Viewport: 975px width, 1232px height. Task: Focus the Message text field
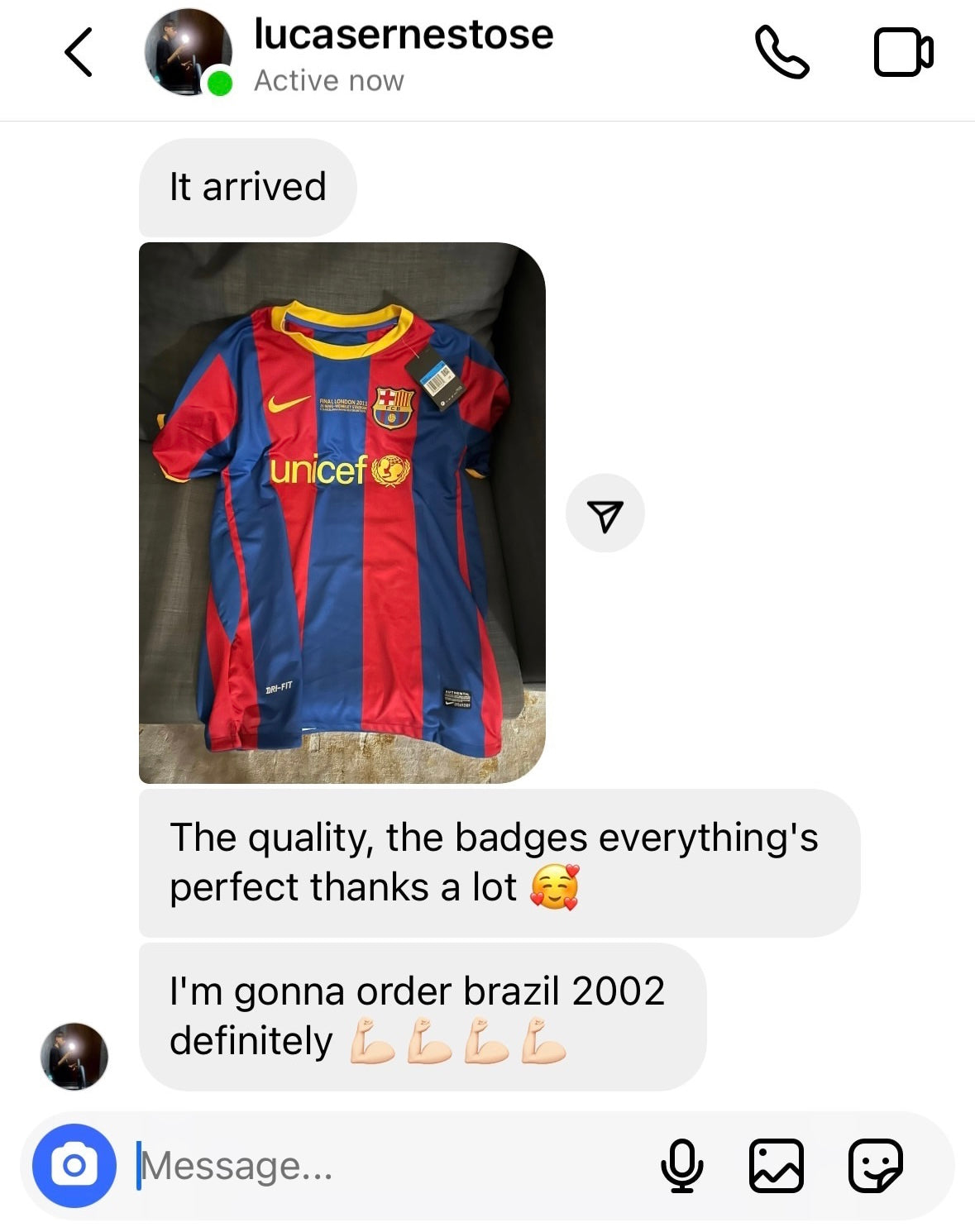click(x=389, y=1166)
